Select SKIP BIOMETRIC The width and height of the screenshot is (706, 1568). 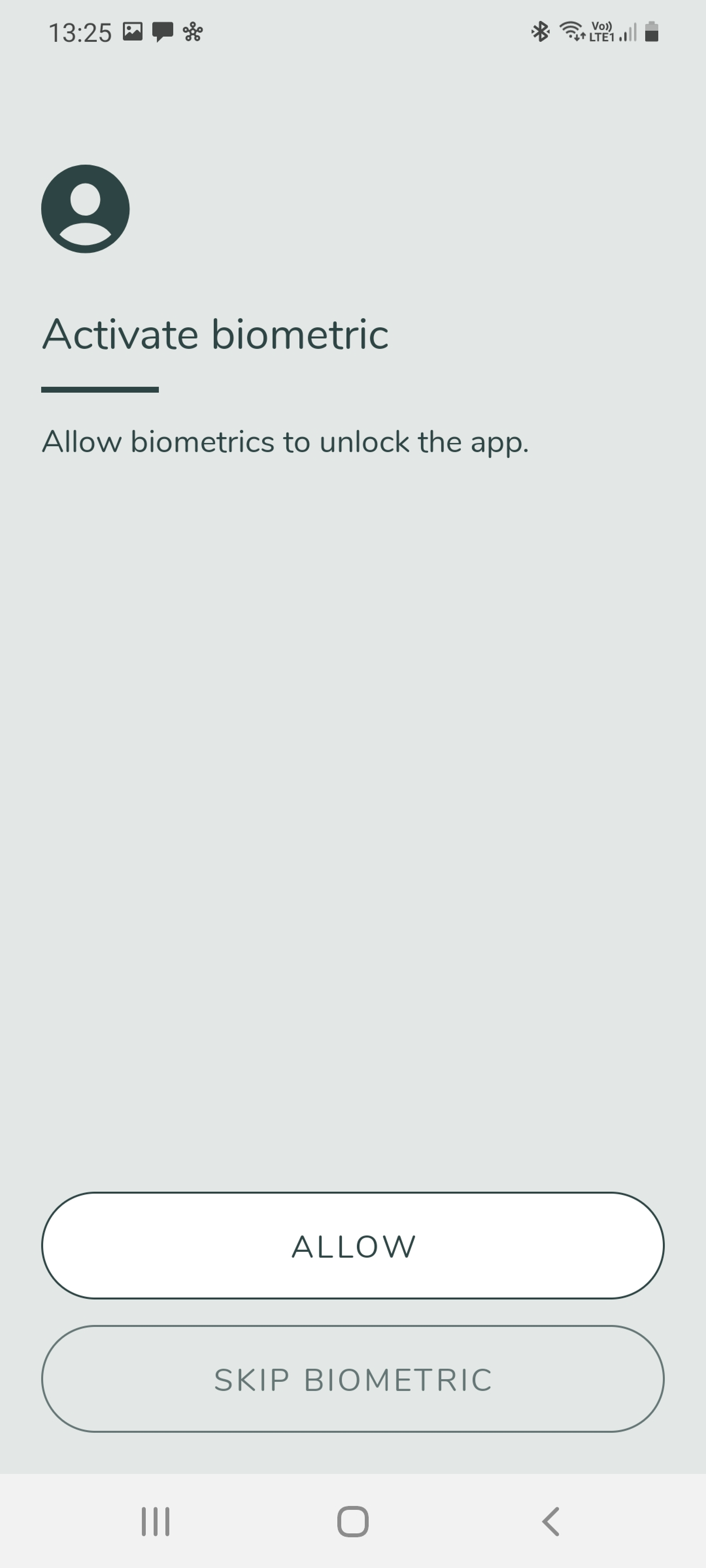tap(353, 1379)
